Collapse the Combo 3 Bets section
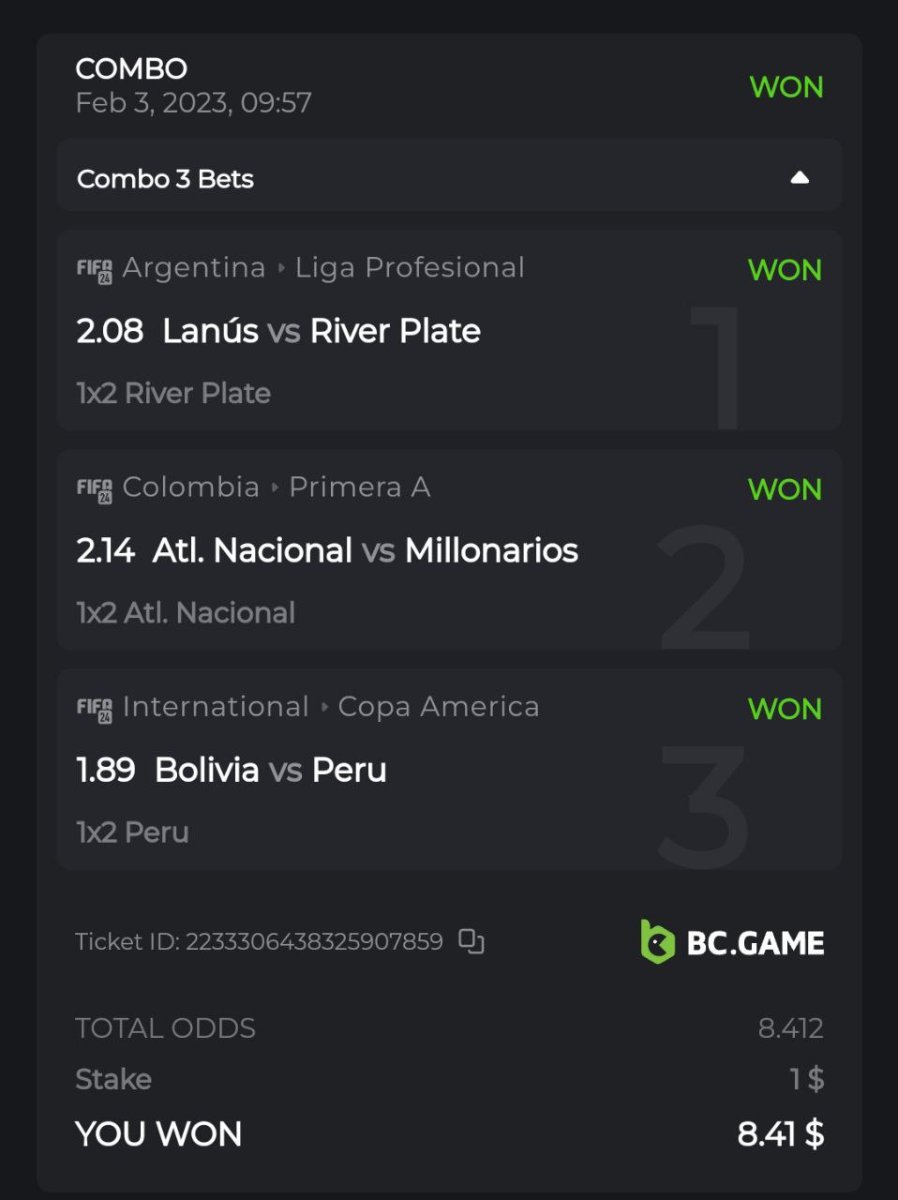This screenshot has height=1200, width=898. click(799, 178)
